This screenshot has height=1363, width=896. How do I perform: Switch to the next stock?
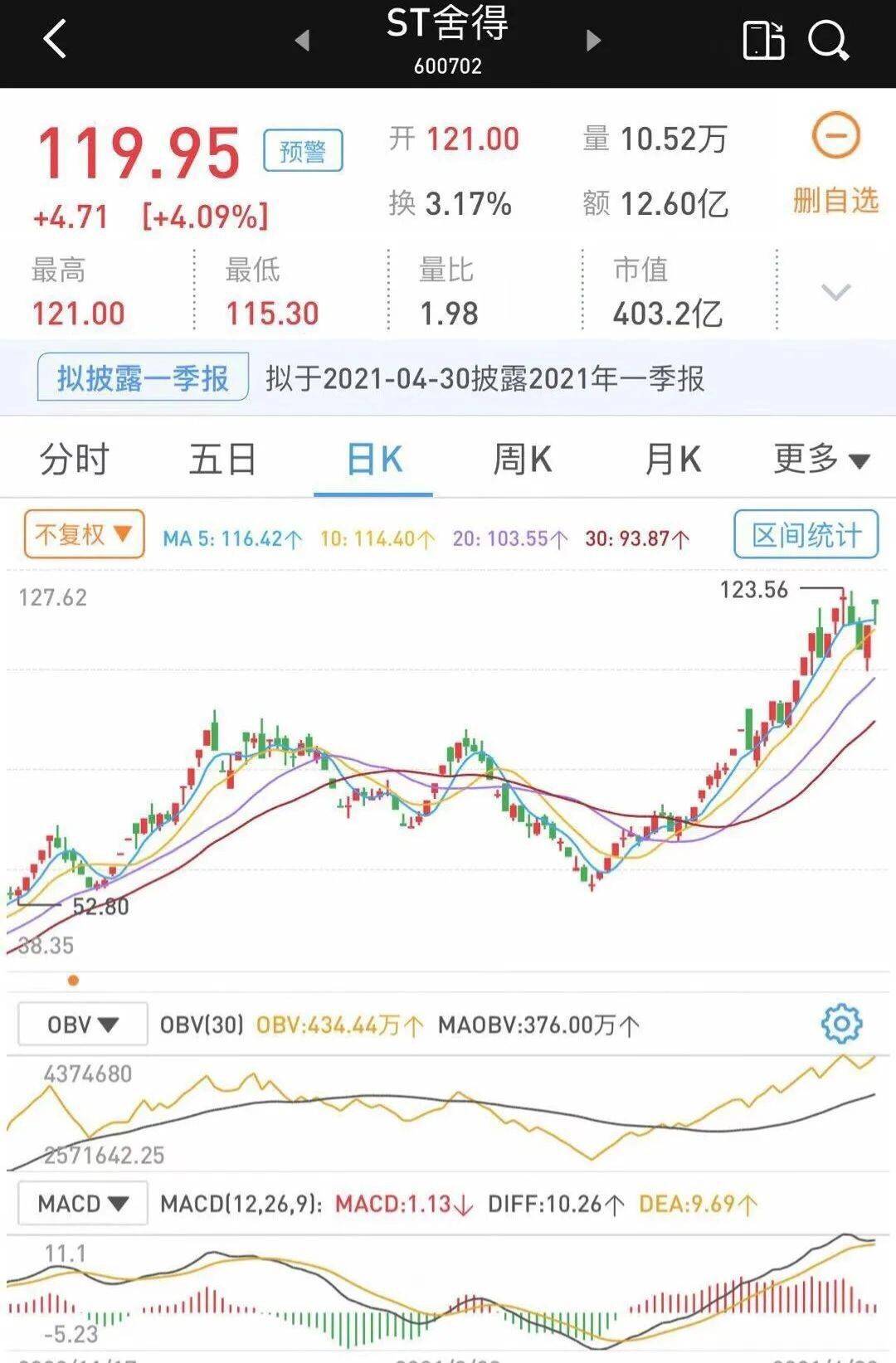(592, 40)
